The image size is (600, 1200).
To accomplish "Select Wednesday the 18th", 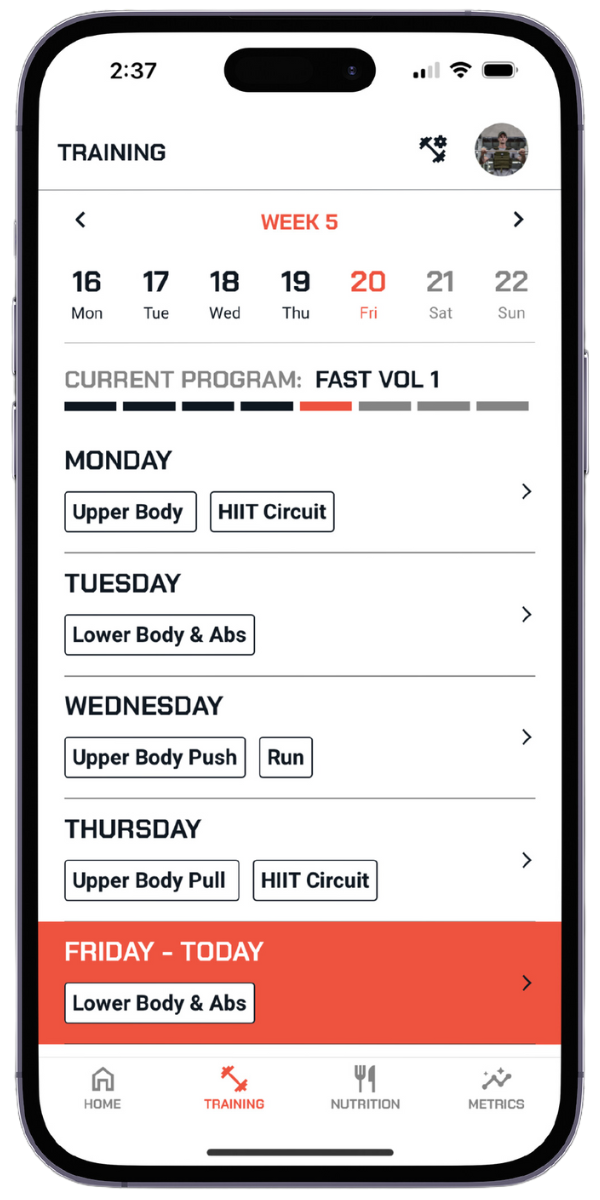I will (x=225, y=295).
